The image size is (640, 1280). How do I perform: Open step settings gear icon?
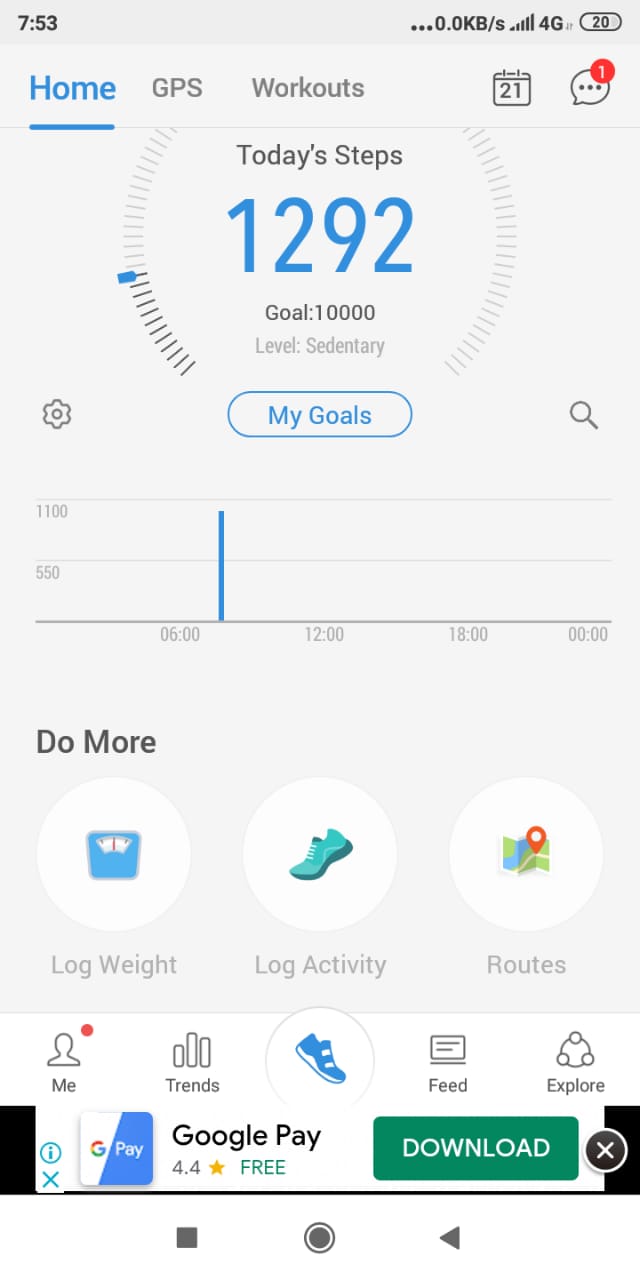(57, 414)
